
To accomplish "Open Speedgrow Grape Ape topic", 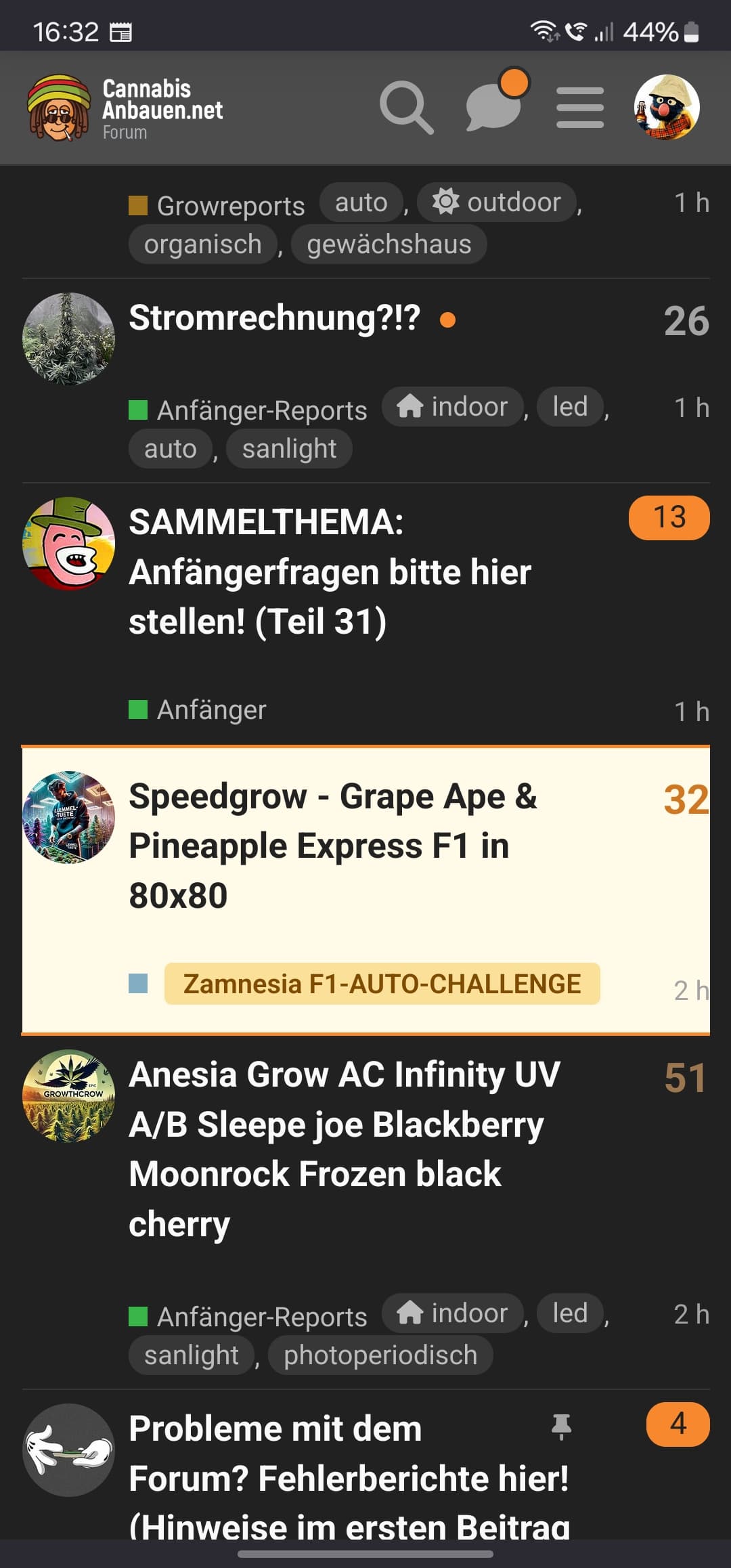I will 332,845.
